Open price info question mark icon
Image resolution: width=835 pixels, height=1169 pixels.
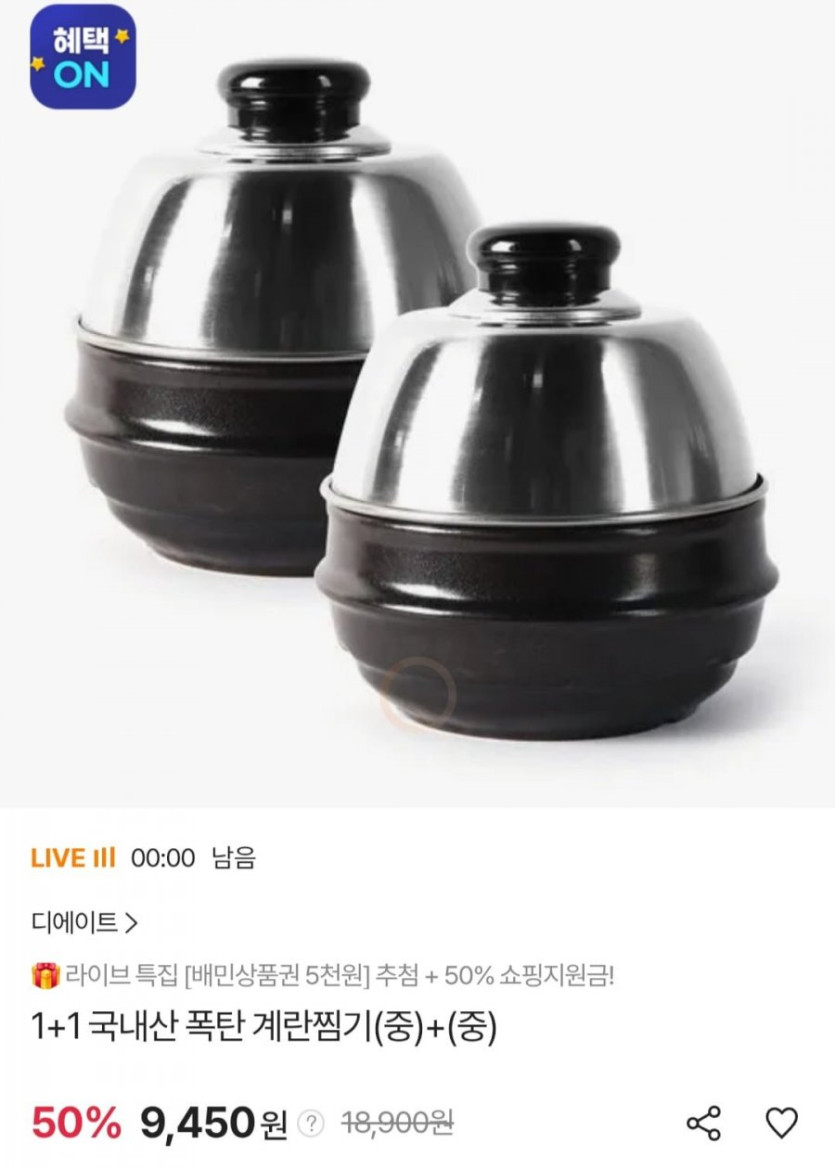(313, 1124)
